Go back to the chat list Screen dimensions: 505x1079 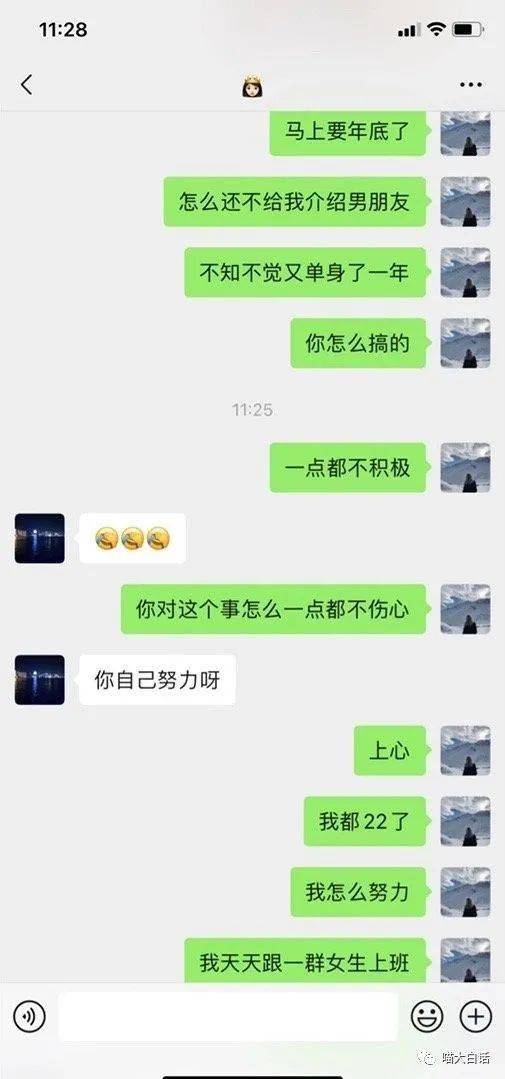point(26,85)
